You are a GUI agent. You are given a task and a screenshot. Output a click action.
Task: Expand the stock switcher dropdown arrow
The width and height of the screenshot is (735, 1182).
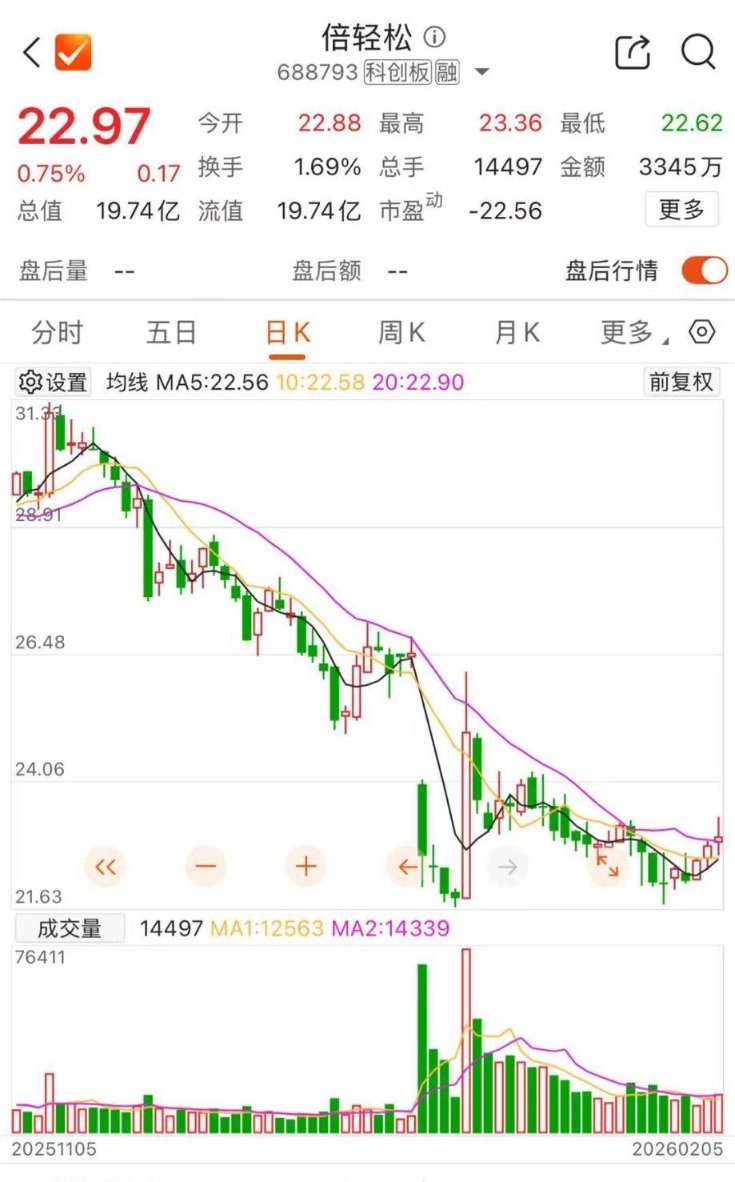482,72
